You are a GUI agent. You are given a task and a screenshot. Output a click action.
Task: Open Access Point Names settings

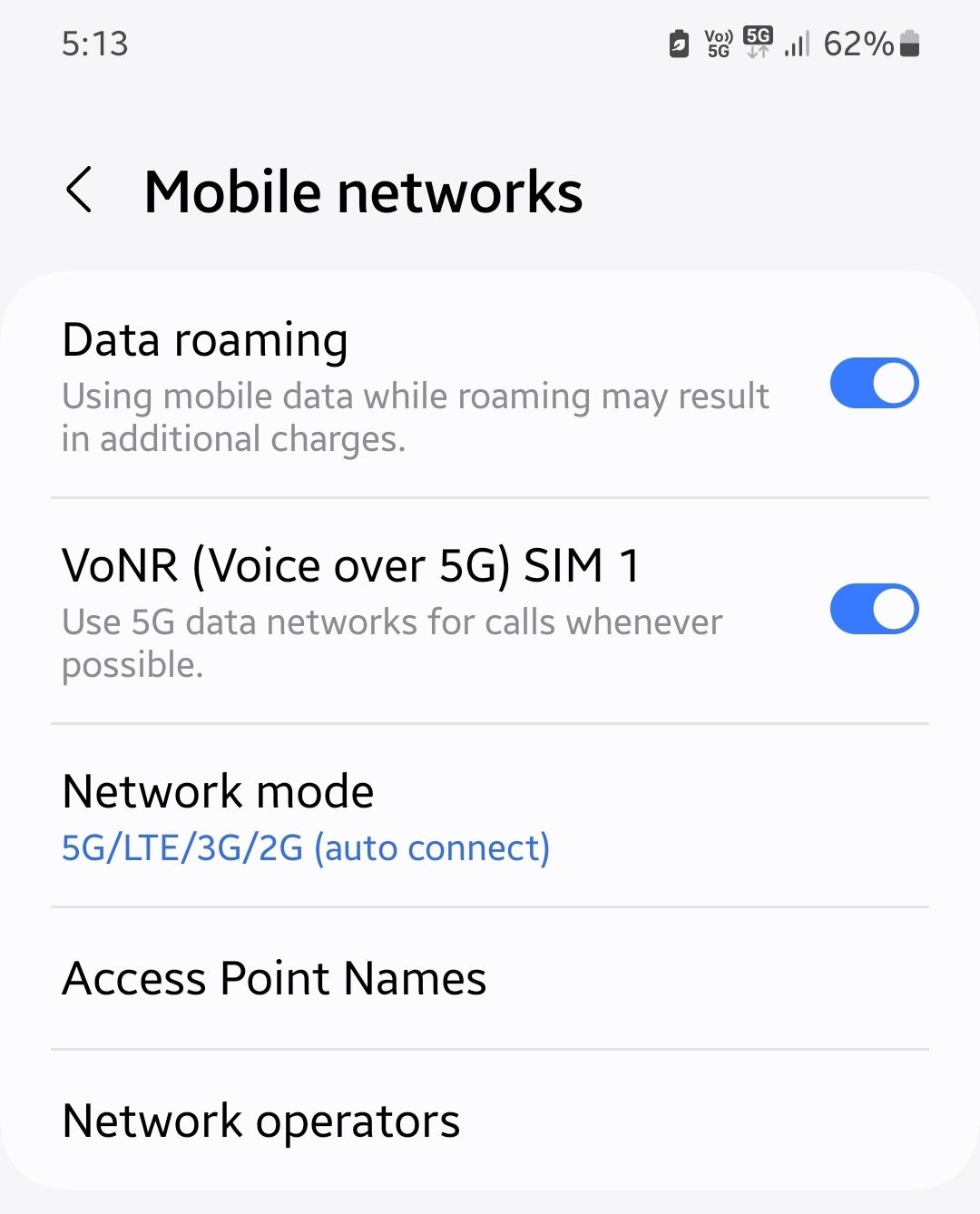274,978
